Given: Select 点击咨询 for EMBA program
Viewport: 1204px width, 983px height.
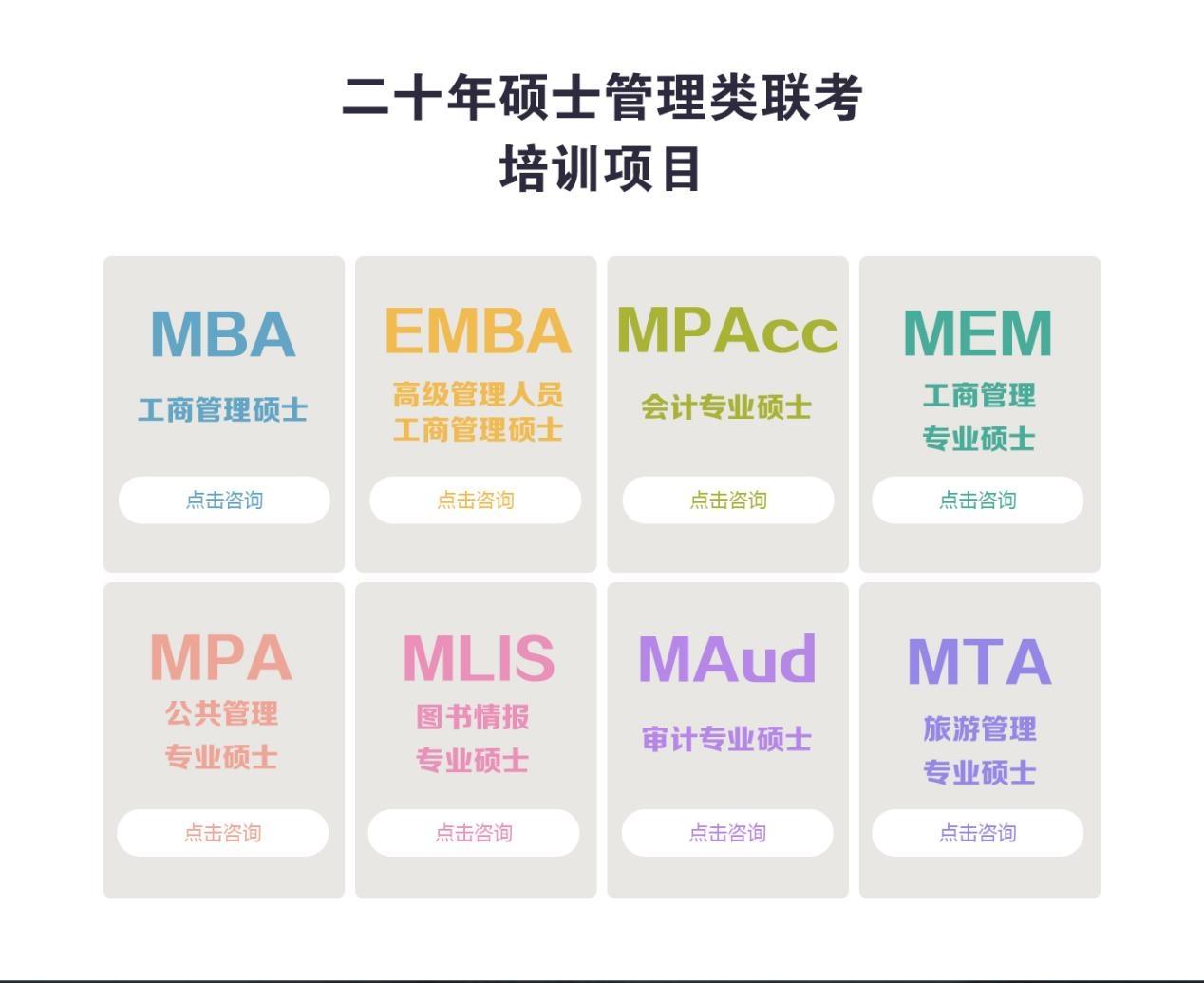Looking at the screenshot, I should click(x=475, y=500).
